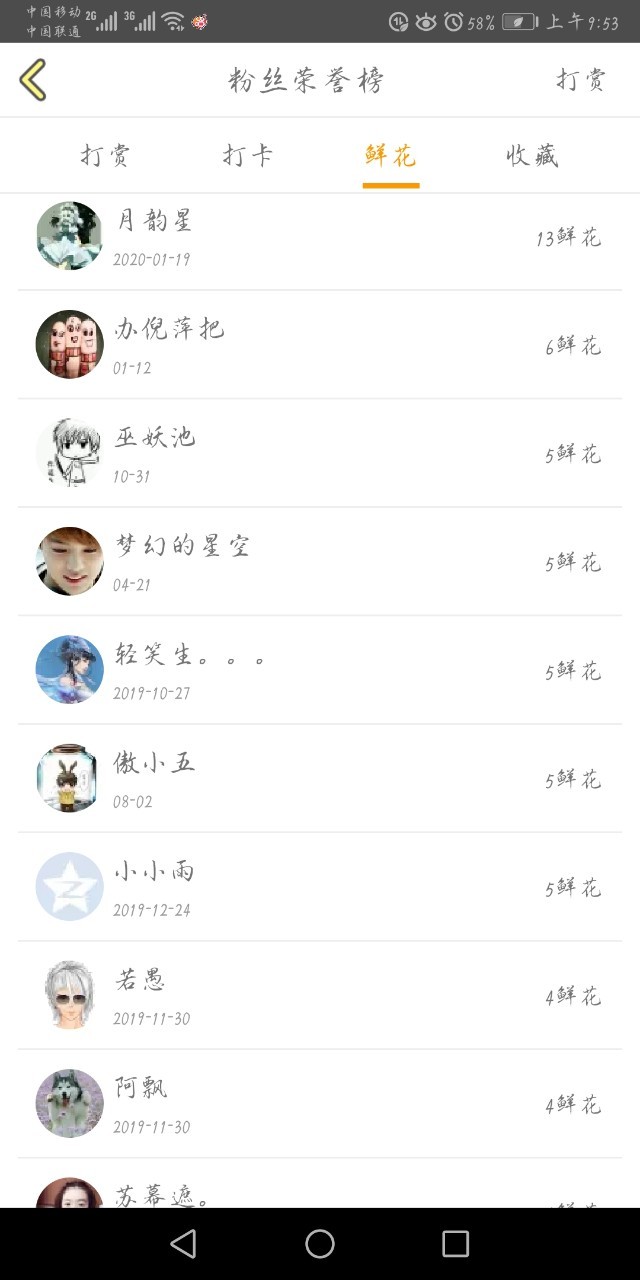Open the recent apps switcher
The width and height of the screenshot is (640, 1280).
click(455, 1244)
